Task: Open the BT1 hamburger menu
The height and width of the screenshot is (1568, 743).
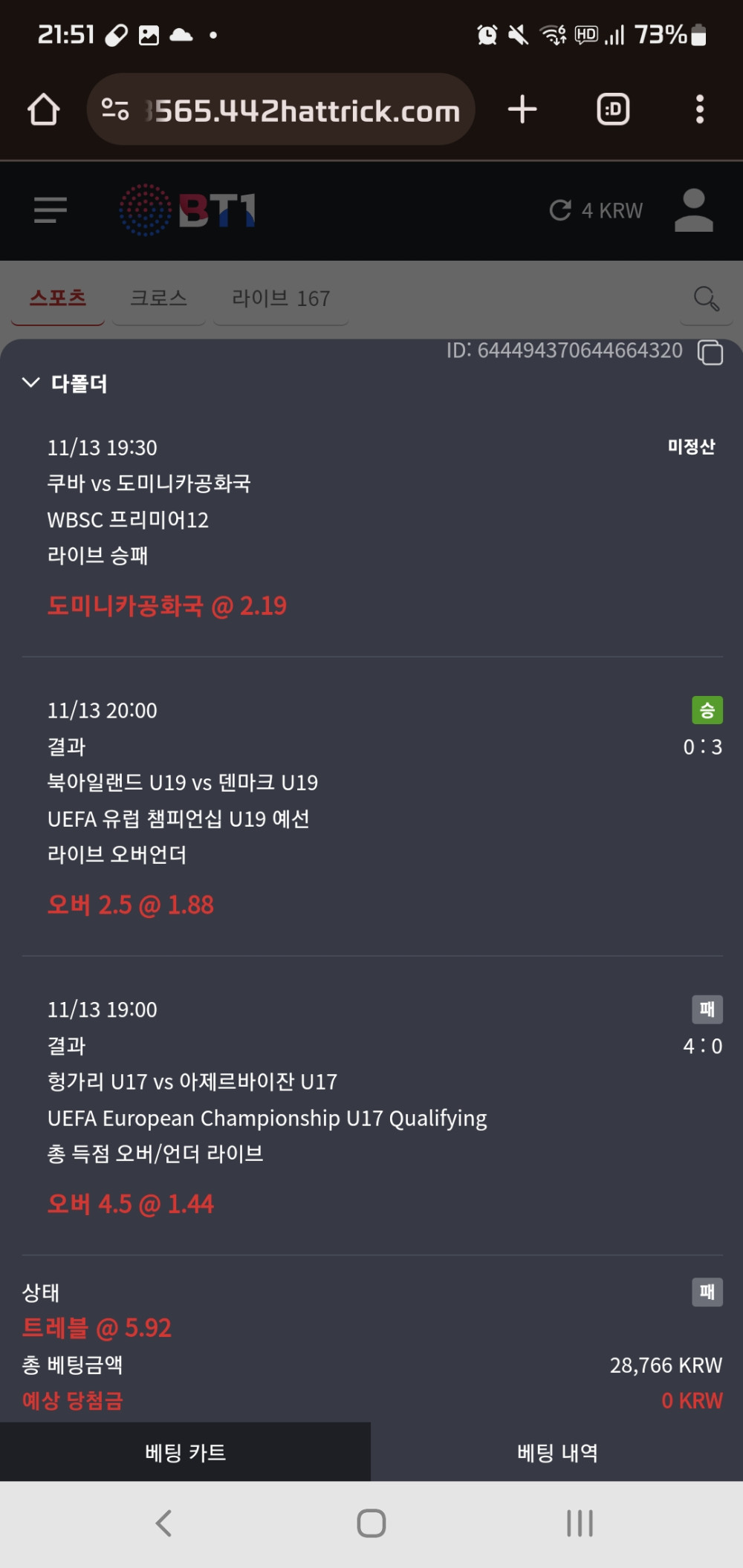Action: point(51,210)
